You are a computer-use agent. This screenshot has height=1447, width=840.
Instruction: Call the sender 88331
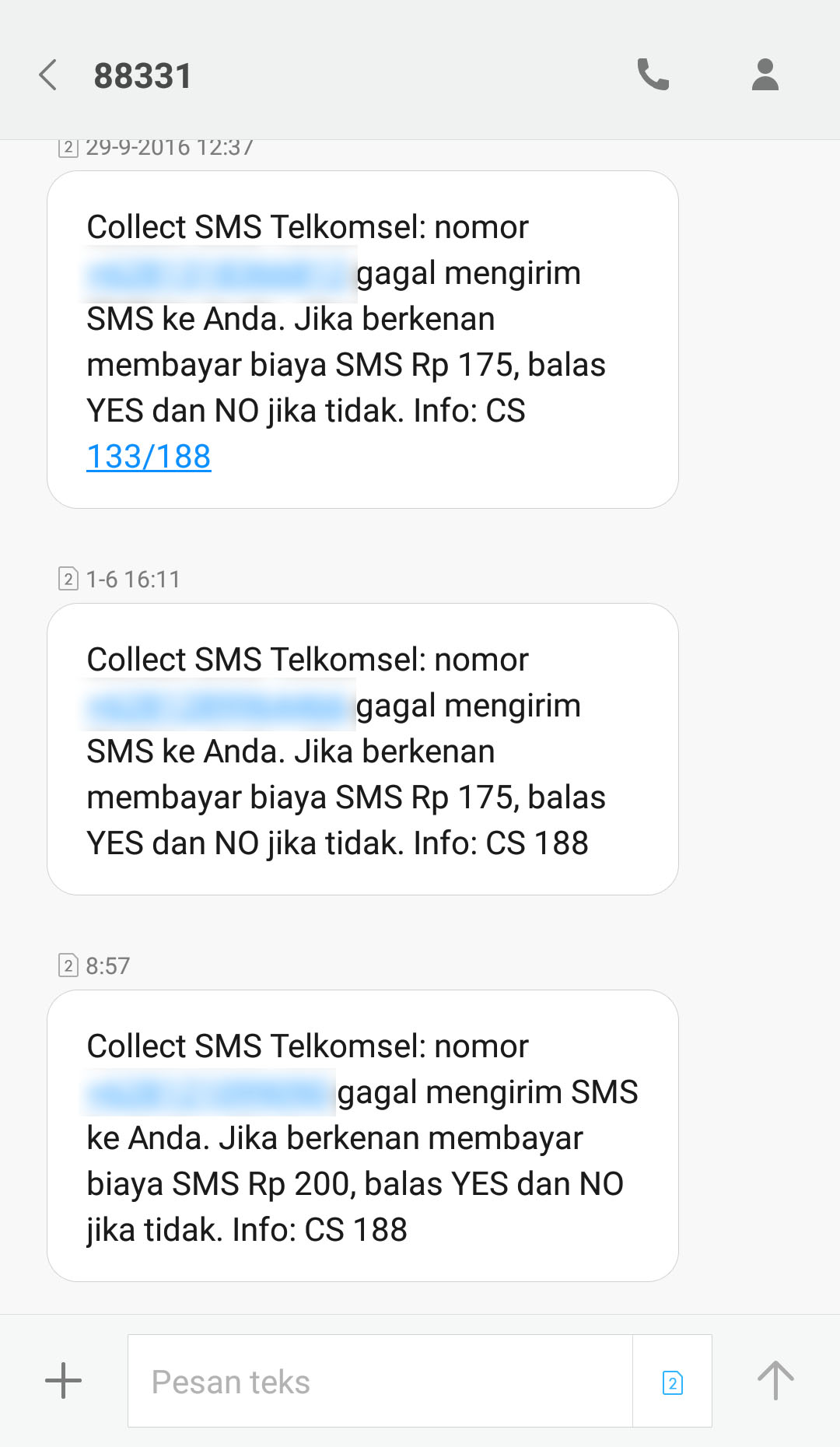(x=653, y=75)
